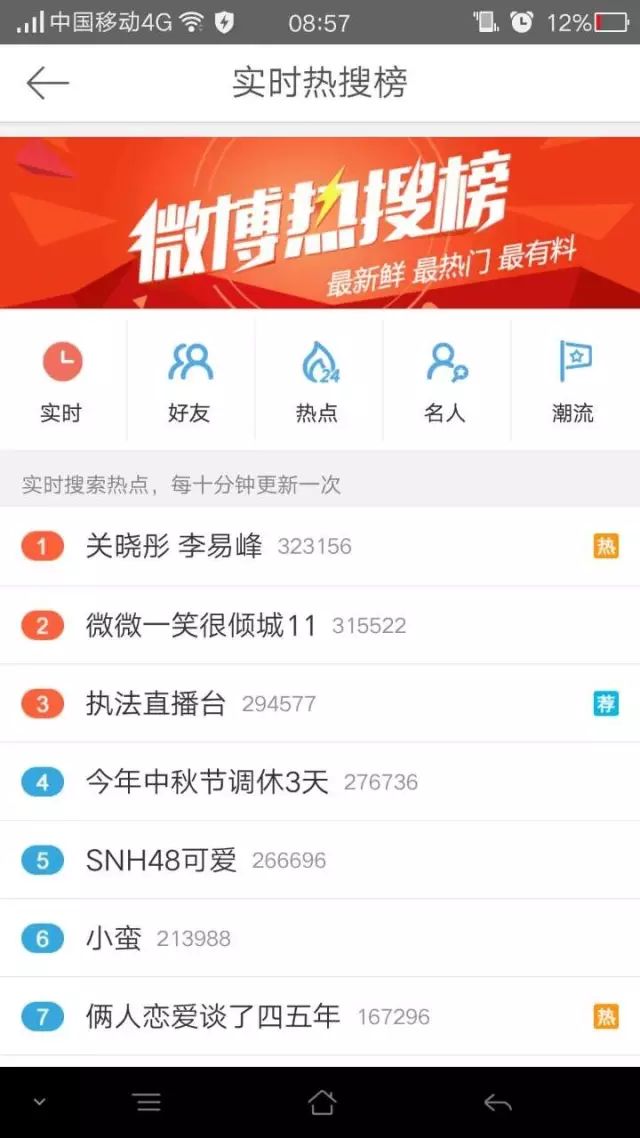The image size is (640, 1138).
Task: Switch to the 潮流 tab
Action: click(574, 381)
